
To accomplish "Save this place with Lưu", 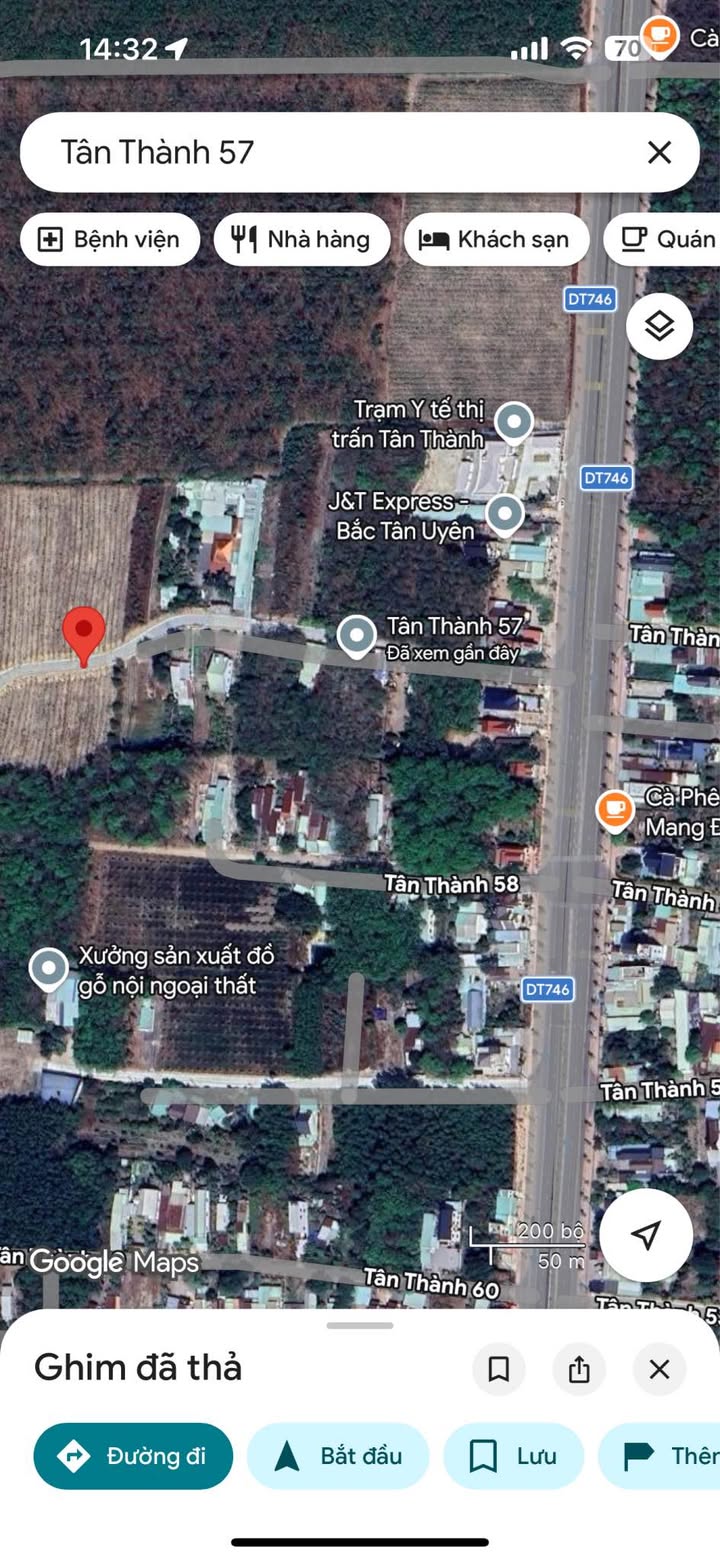I will coord(513,1456).
